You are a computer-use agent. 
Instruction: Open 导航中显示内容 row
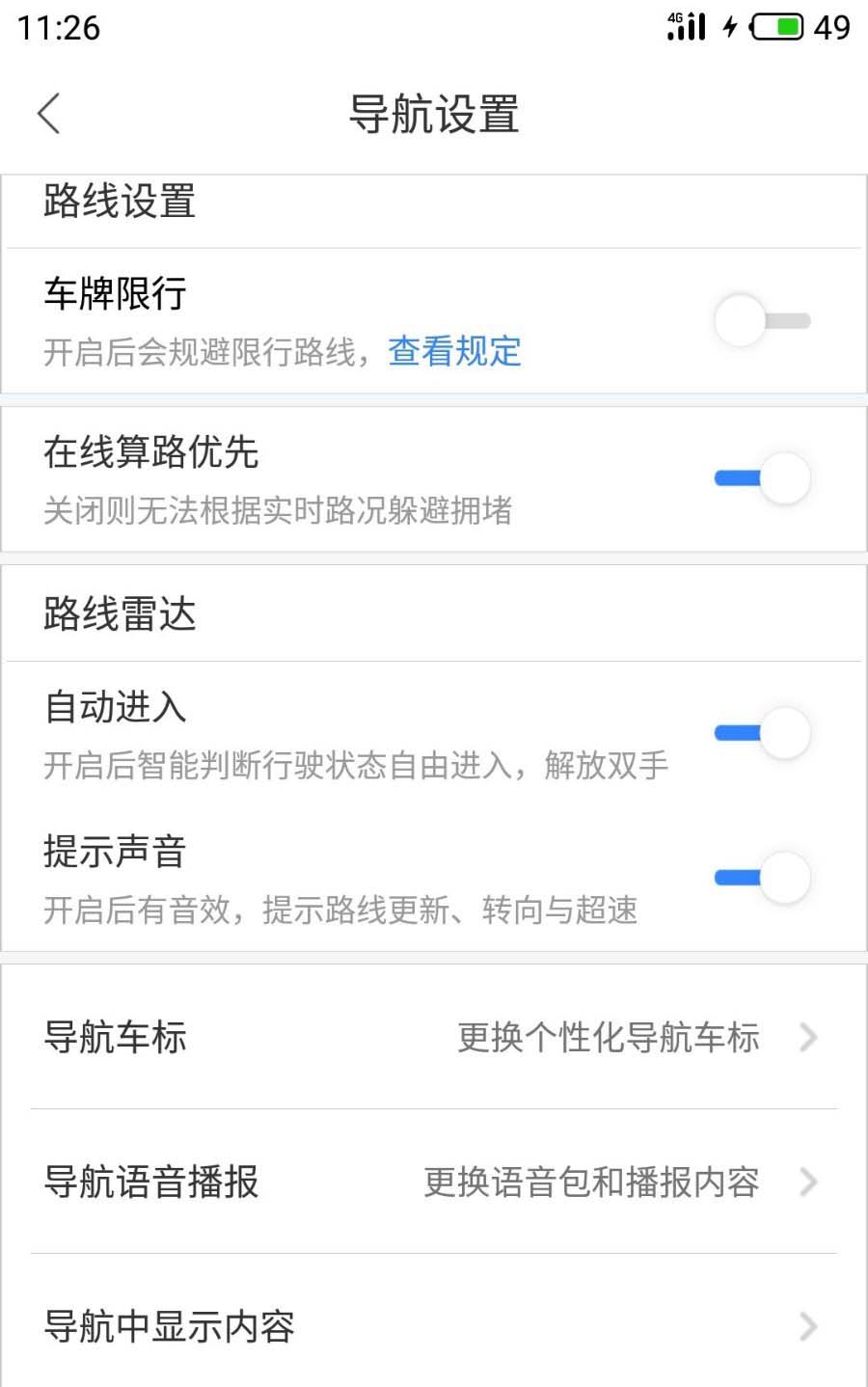coord(434,1327)
